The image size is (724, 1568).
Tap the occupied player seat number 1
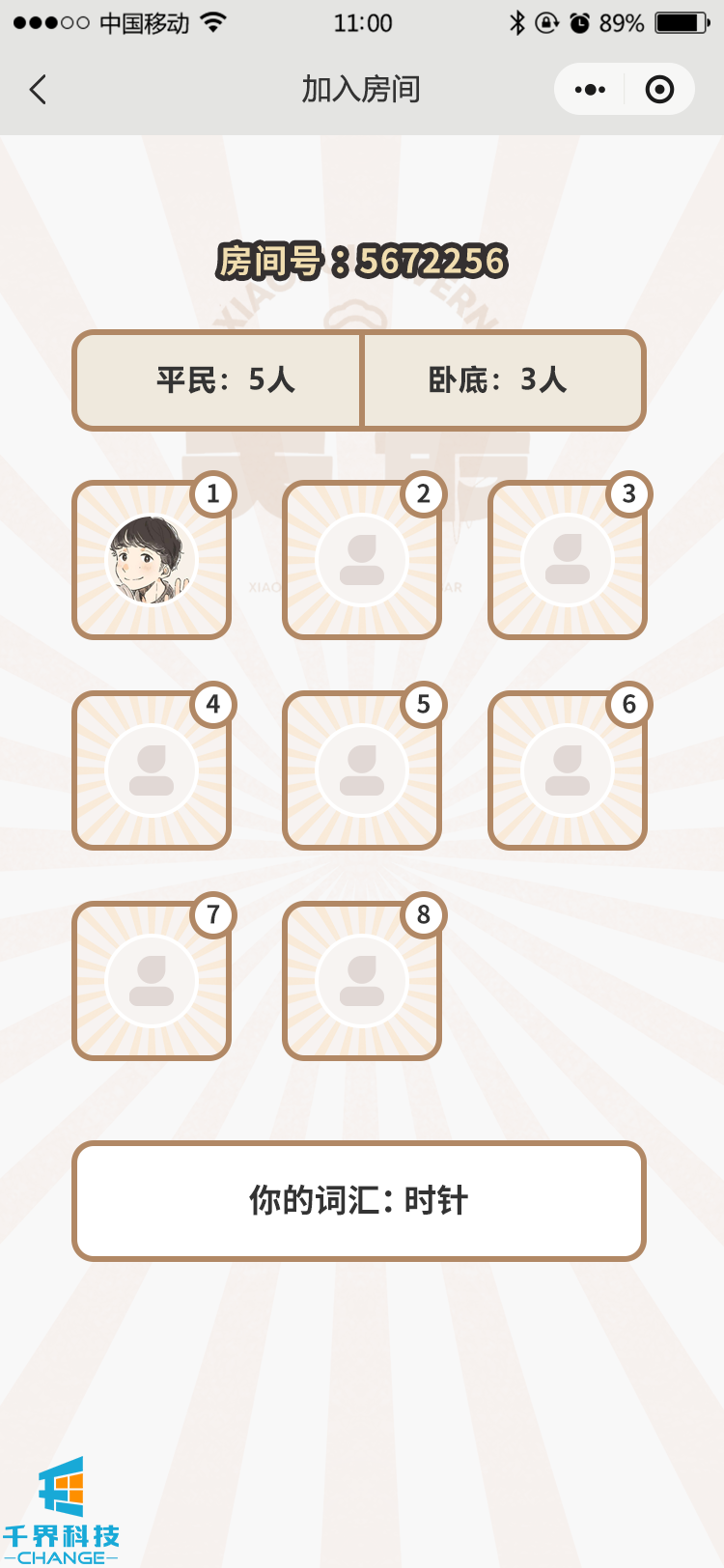pos(152,560)
